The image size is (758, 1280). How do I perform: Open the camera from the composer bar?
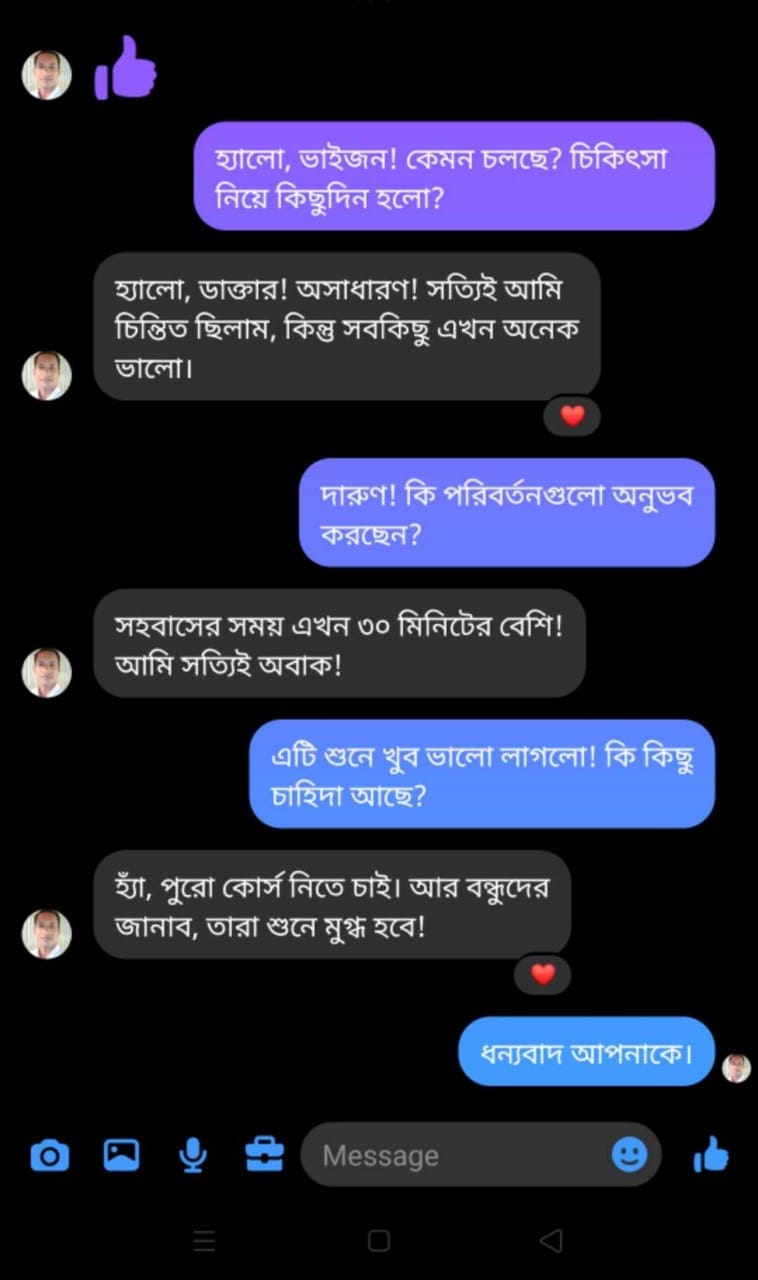49,1156
